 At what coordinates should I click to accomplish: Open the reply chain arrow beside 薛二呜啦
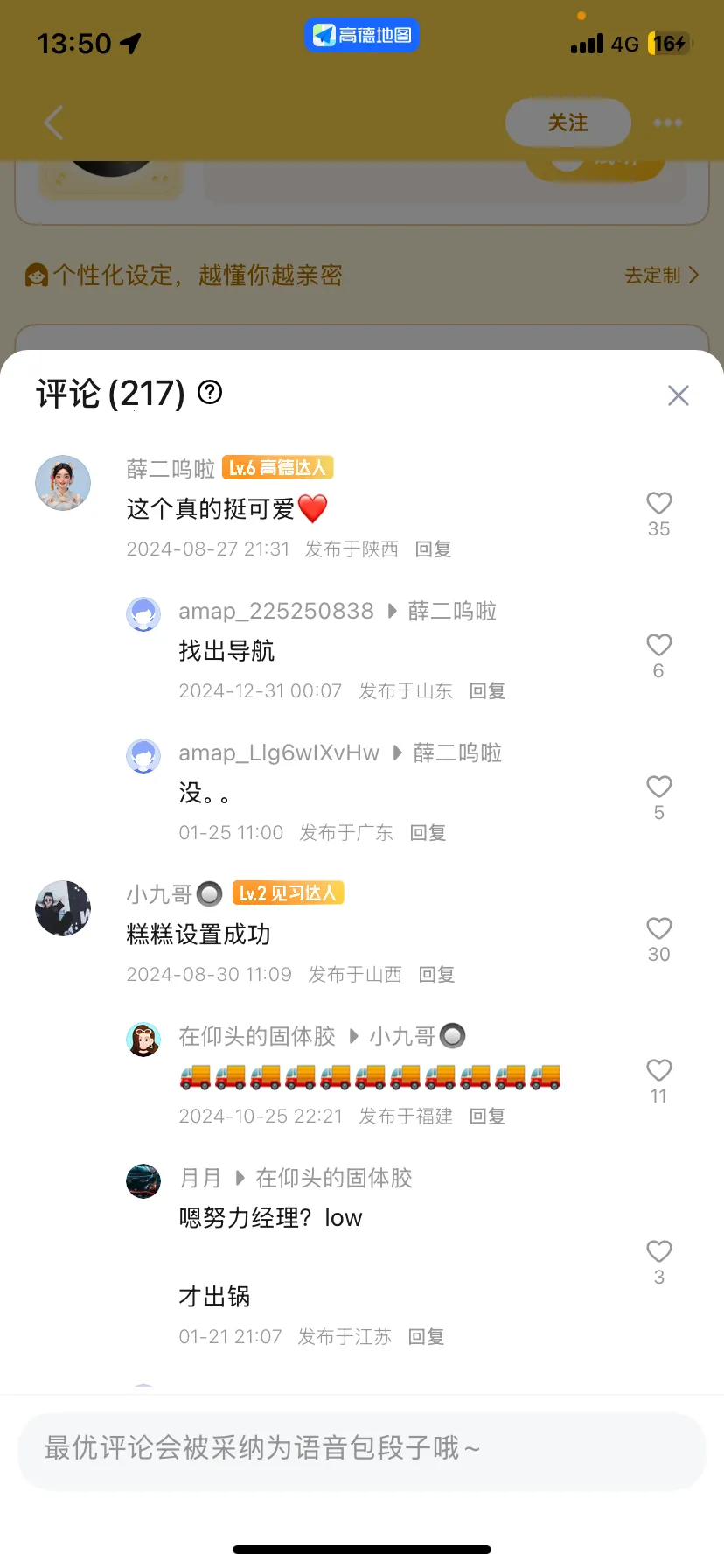390,611
